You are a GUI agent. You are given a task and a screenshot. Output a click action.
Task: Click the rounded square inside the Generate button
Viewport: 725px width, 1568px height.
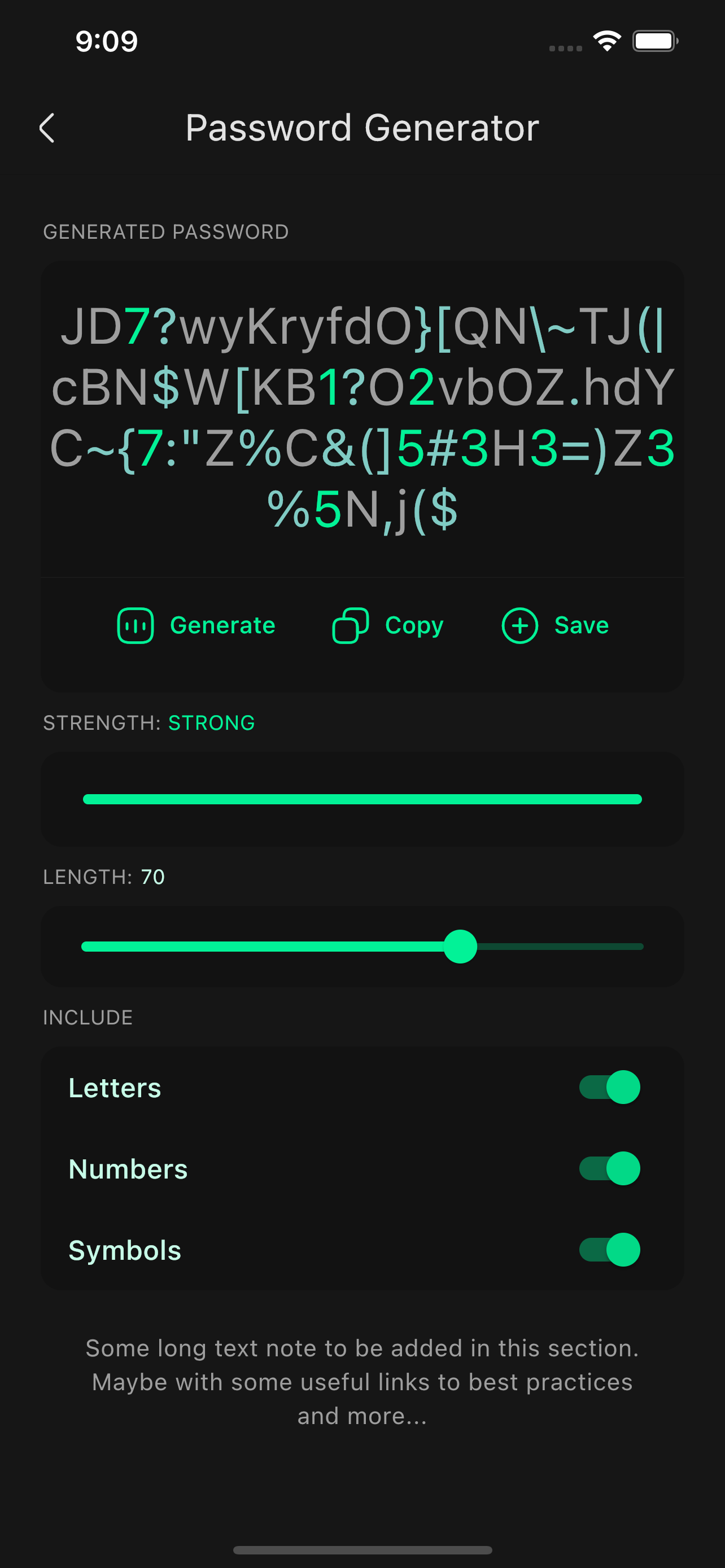click(x=134, y=625)
